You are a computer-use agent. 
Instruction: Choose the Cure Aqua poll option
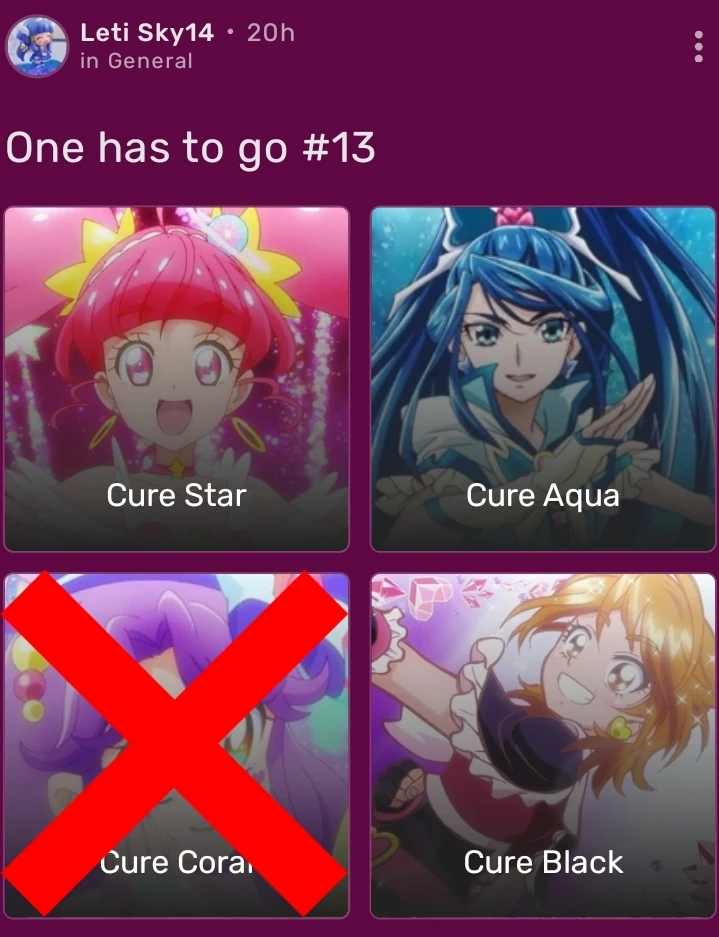tap(543, 380)
